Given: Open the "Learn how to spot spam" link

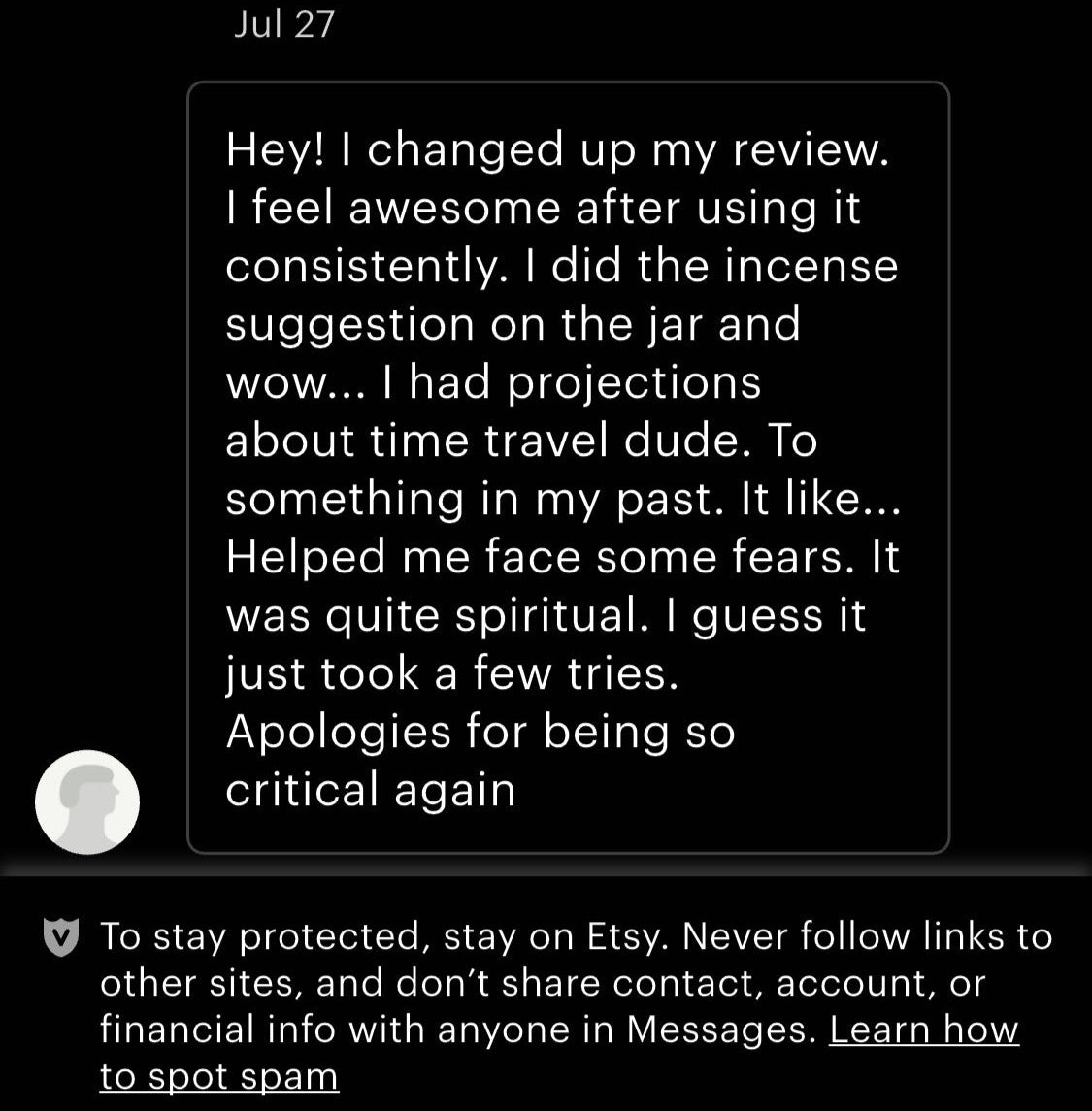Looking at the screenshot, I should point(923,1029).
